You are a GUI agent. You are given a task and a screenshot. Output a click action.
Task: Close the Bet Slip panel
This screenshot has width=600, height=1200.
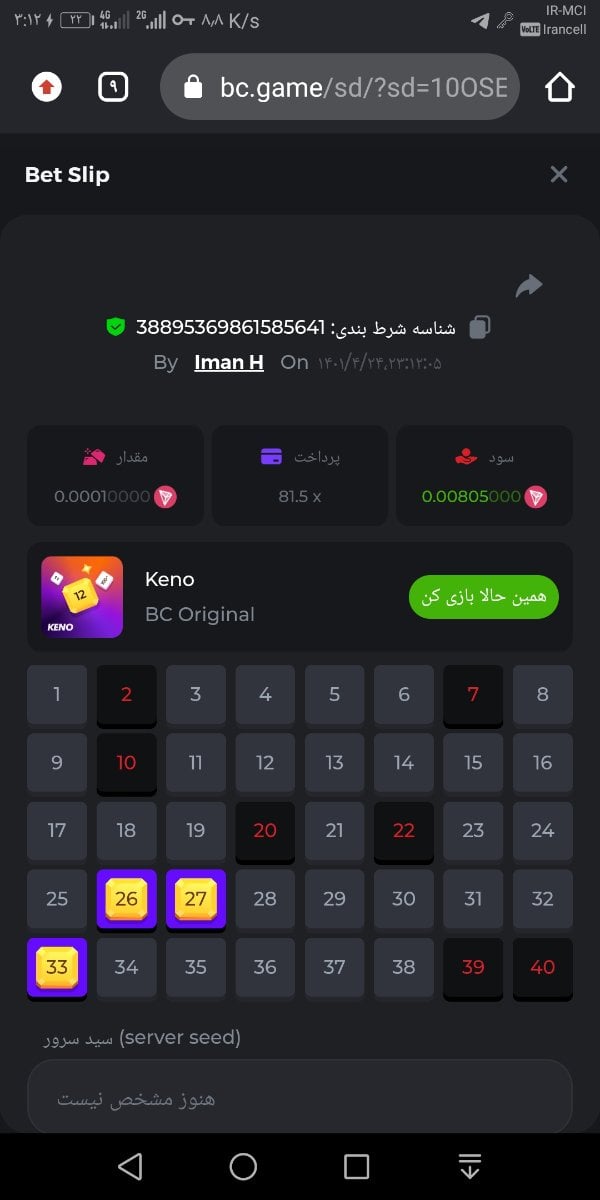coord(558,175)
